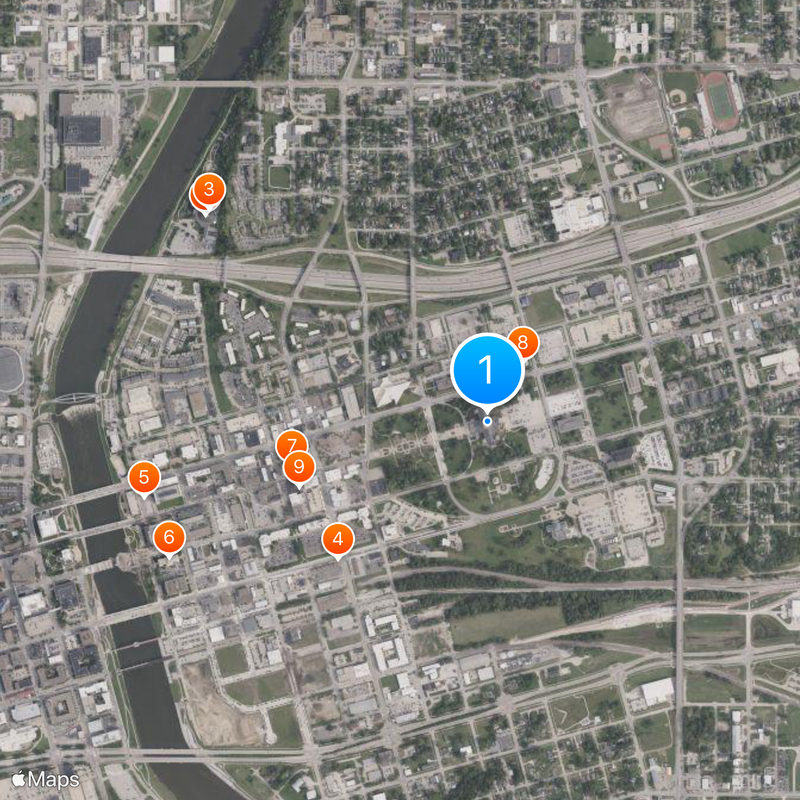
Task: Choose the orange pin numbered 7
Action: [290, 445]
